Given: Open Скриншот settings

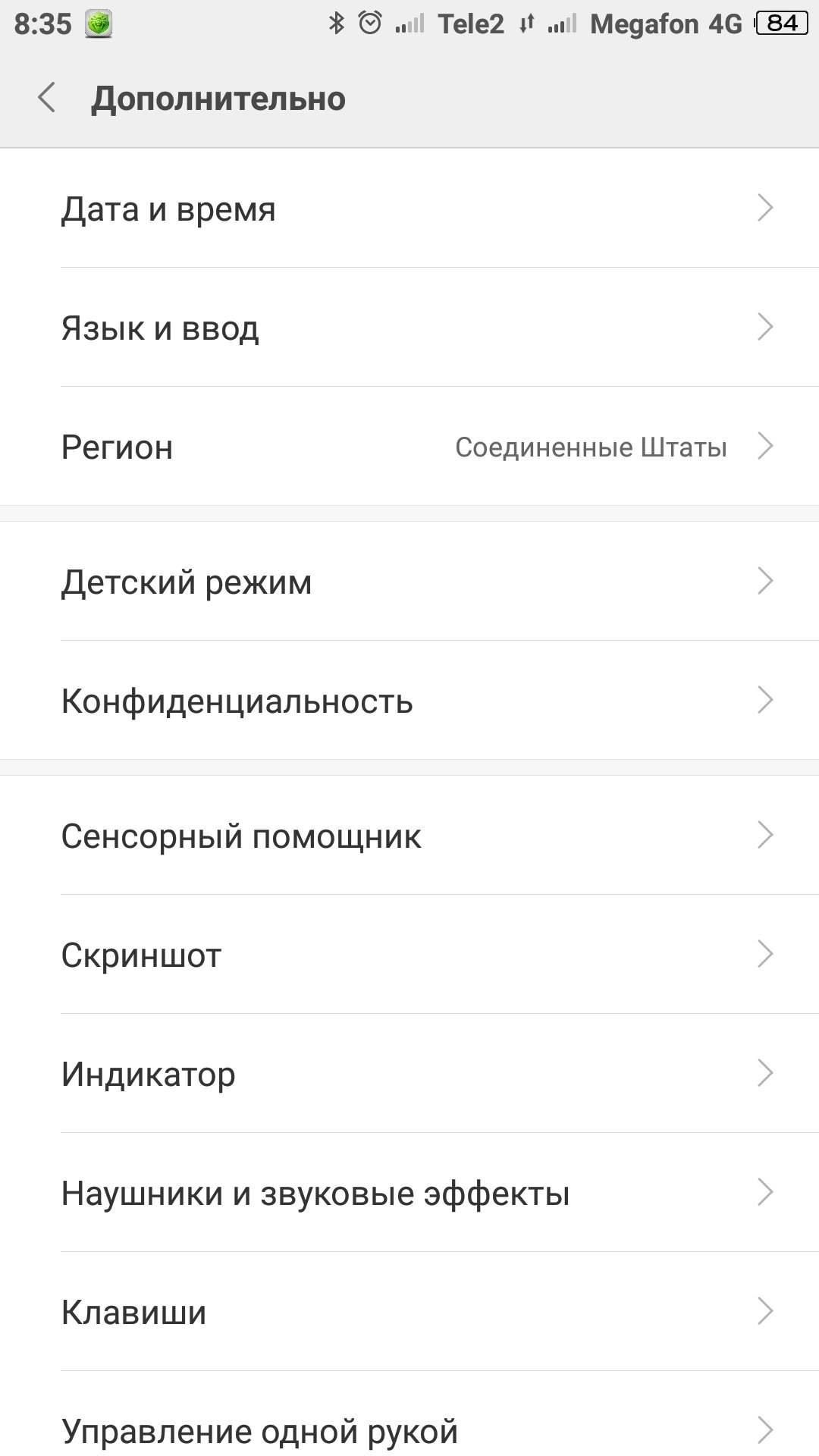Looking at the screenshot, I should [x=409, y=954].
